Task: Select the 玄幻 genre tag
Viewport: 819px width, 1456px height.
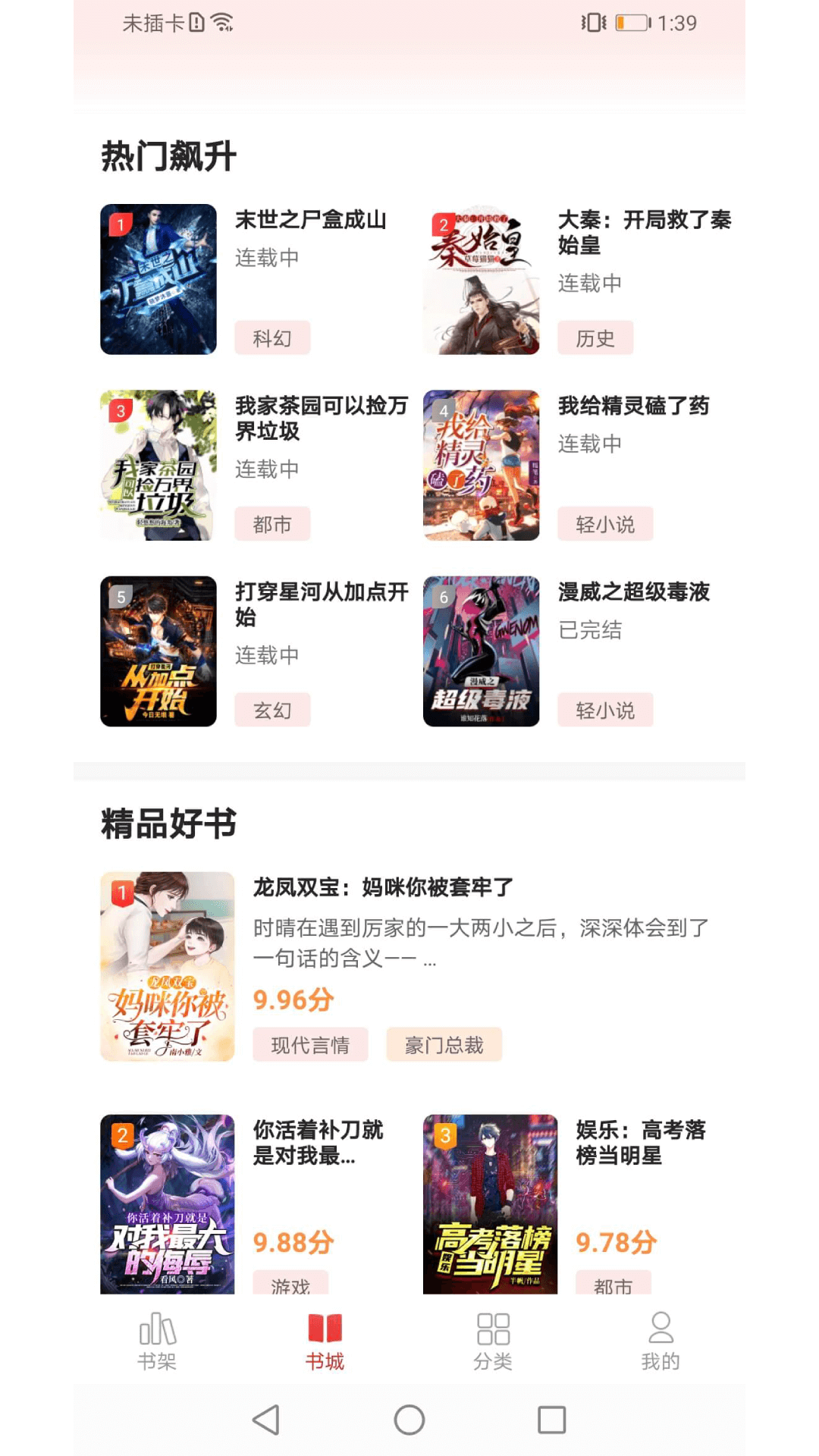Action: (x=271, y=710)
